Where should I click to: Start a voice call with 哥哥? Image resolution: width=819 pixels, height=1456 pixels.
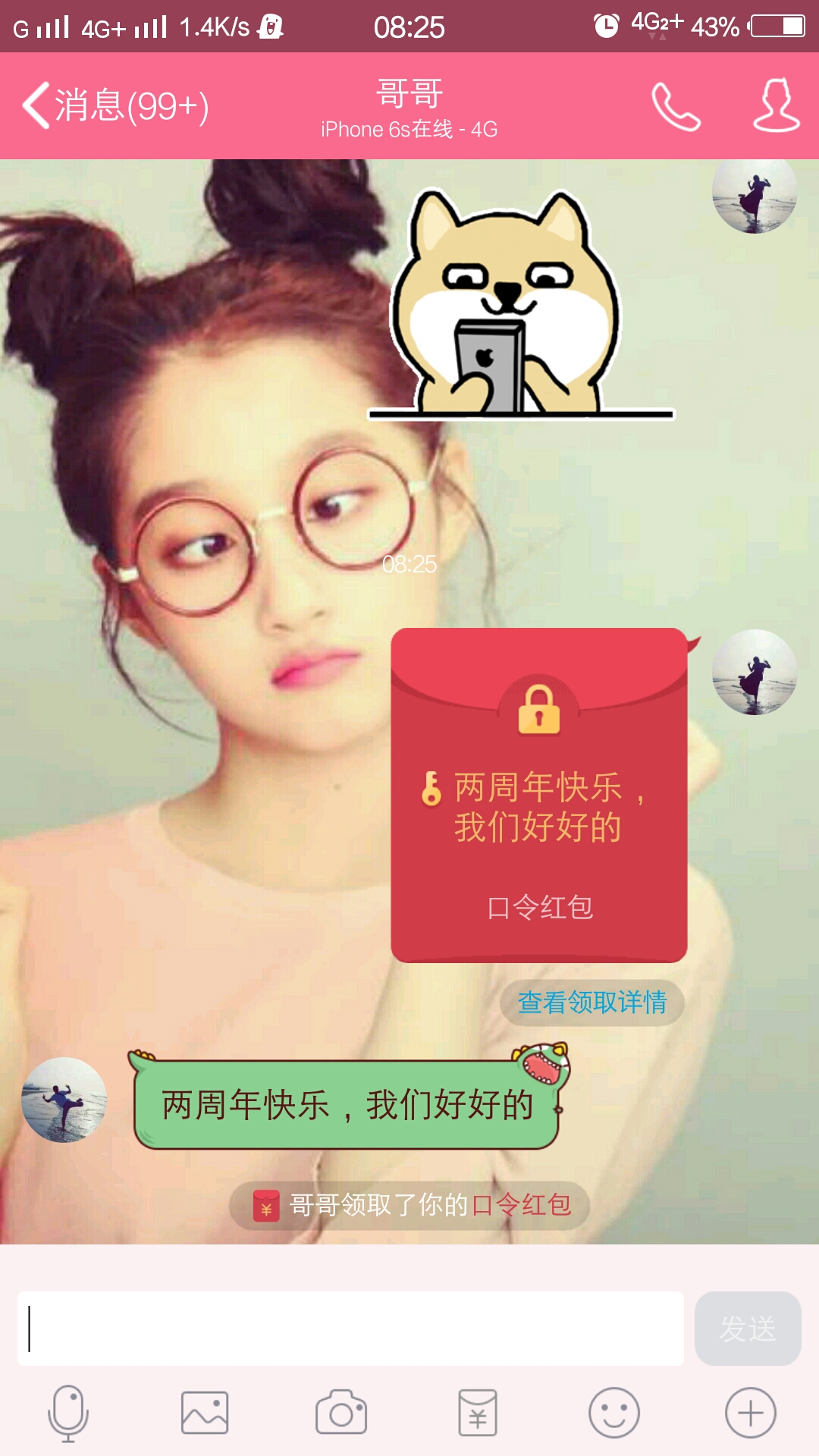pos(675,106)
